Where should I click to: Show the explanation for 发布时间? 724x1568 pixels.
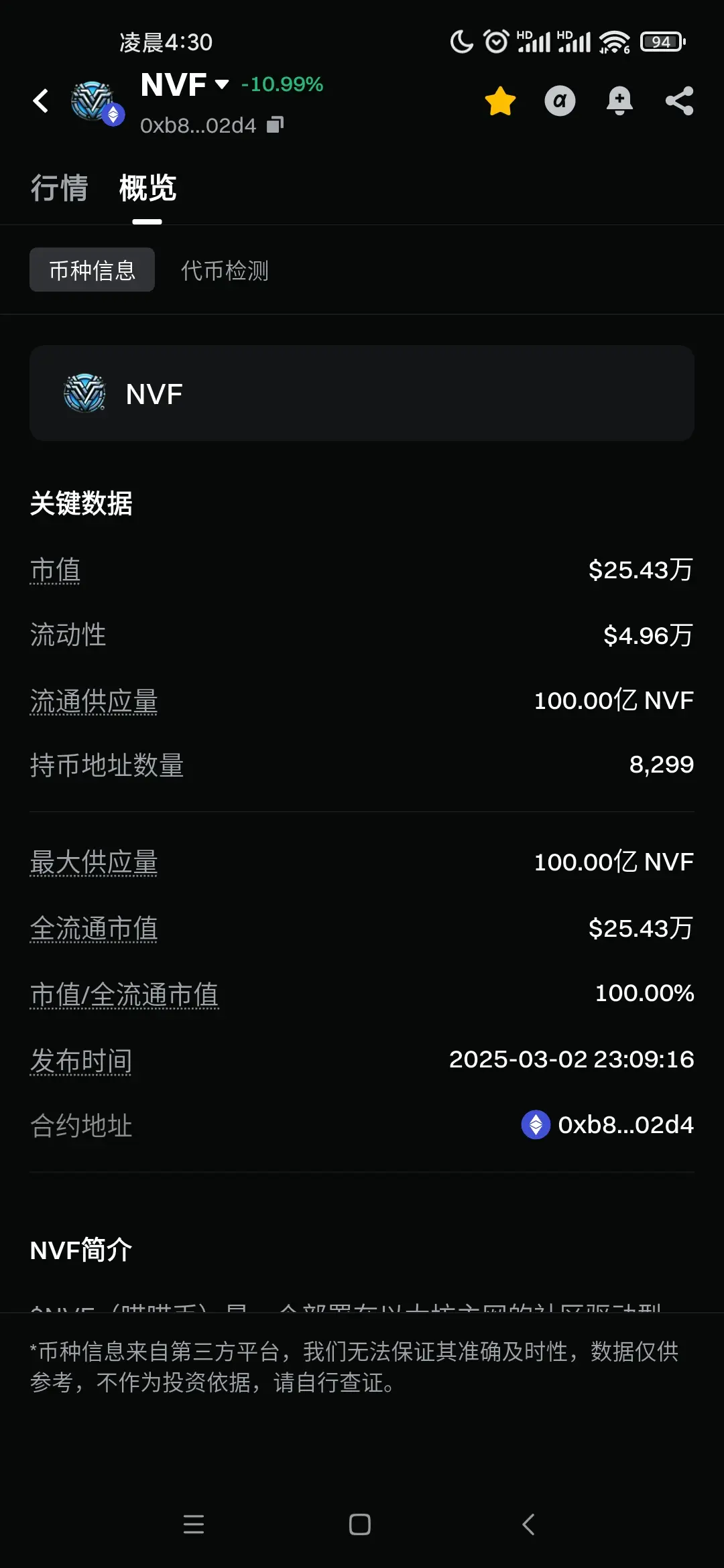80,1061
